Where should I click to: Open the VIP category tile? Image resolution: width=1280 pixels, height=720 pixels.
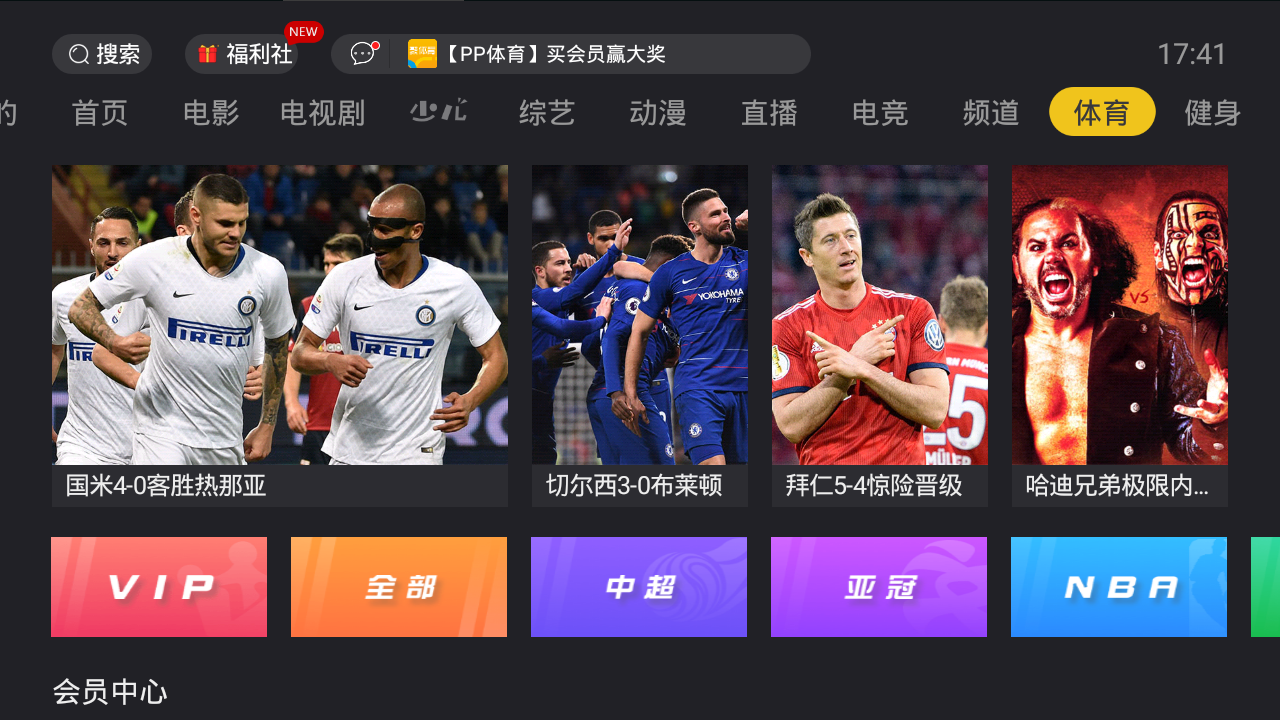[x=159, y=587]
